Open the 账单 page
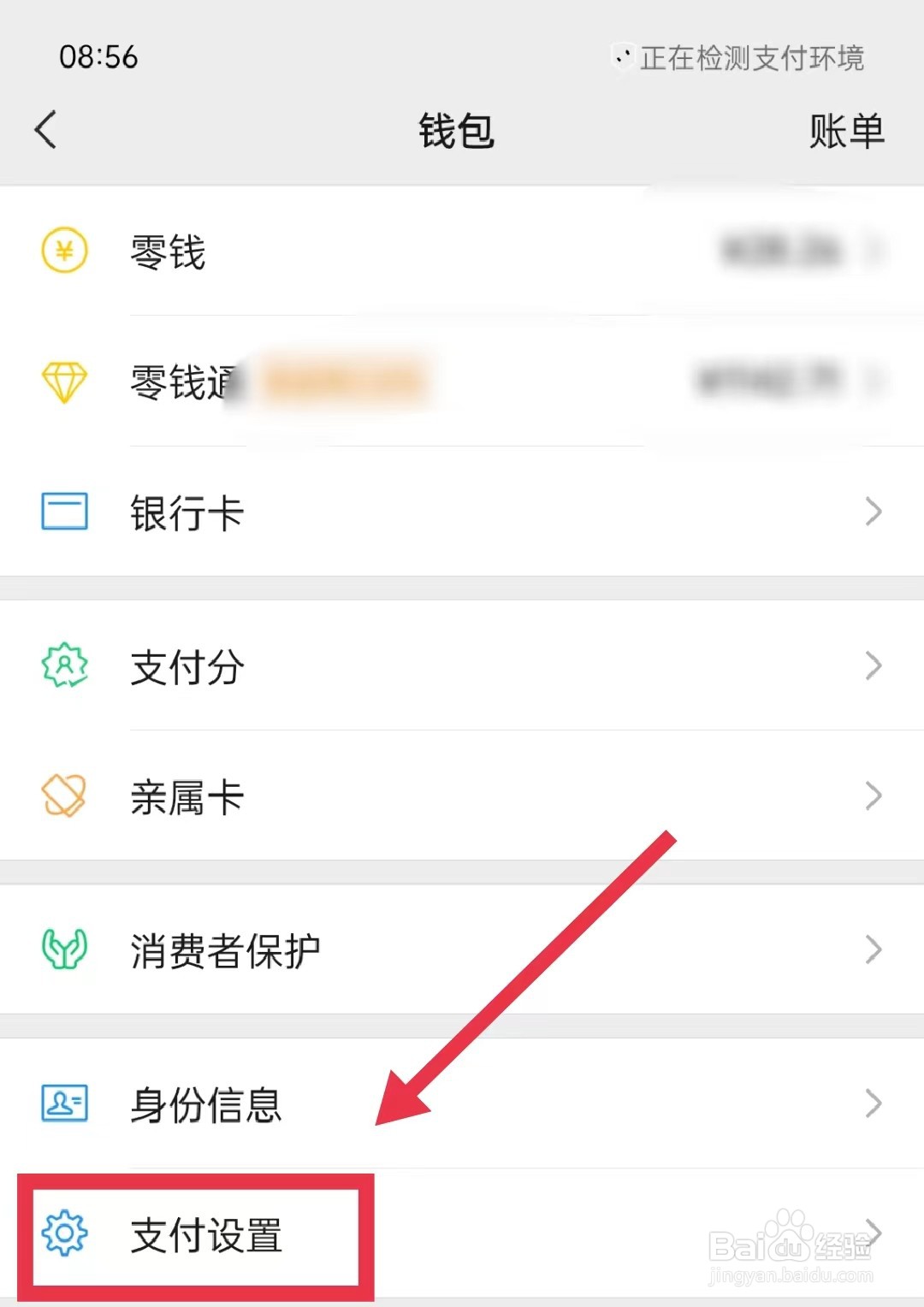 [845, 131]
